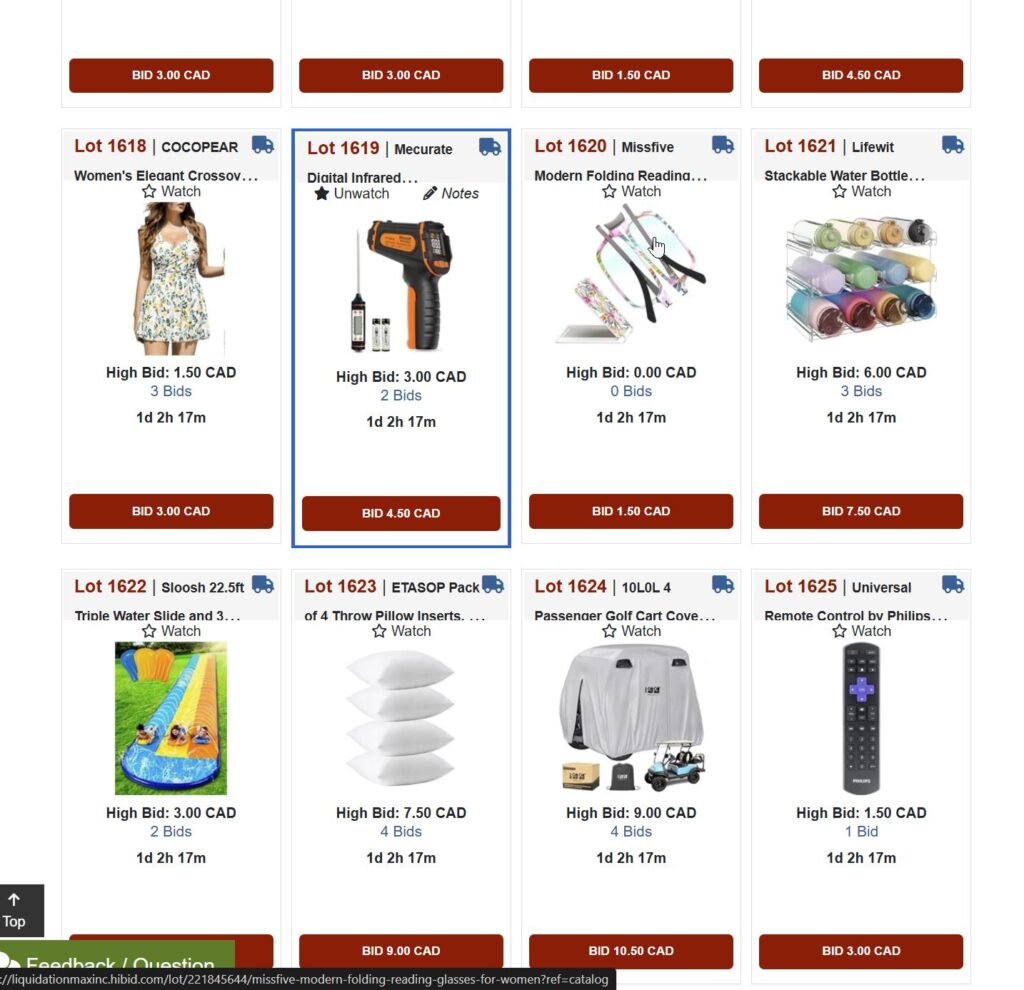Place 4.50 CAD bid on Lot 1619

(401, 513)
